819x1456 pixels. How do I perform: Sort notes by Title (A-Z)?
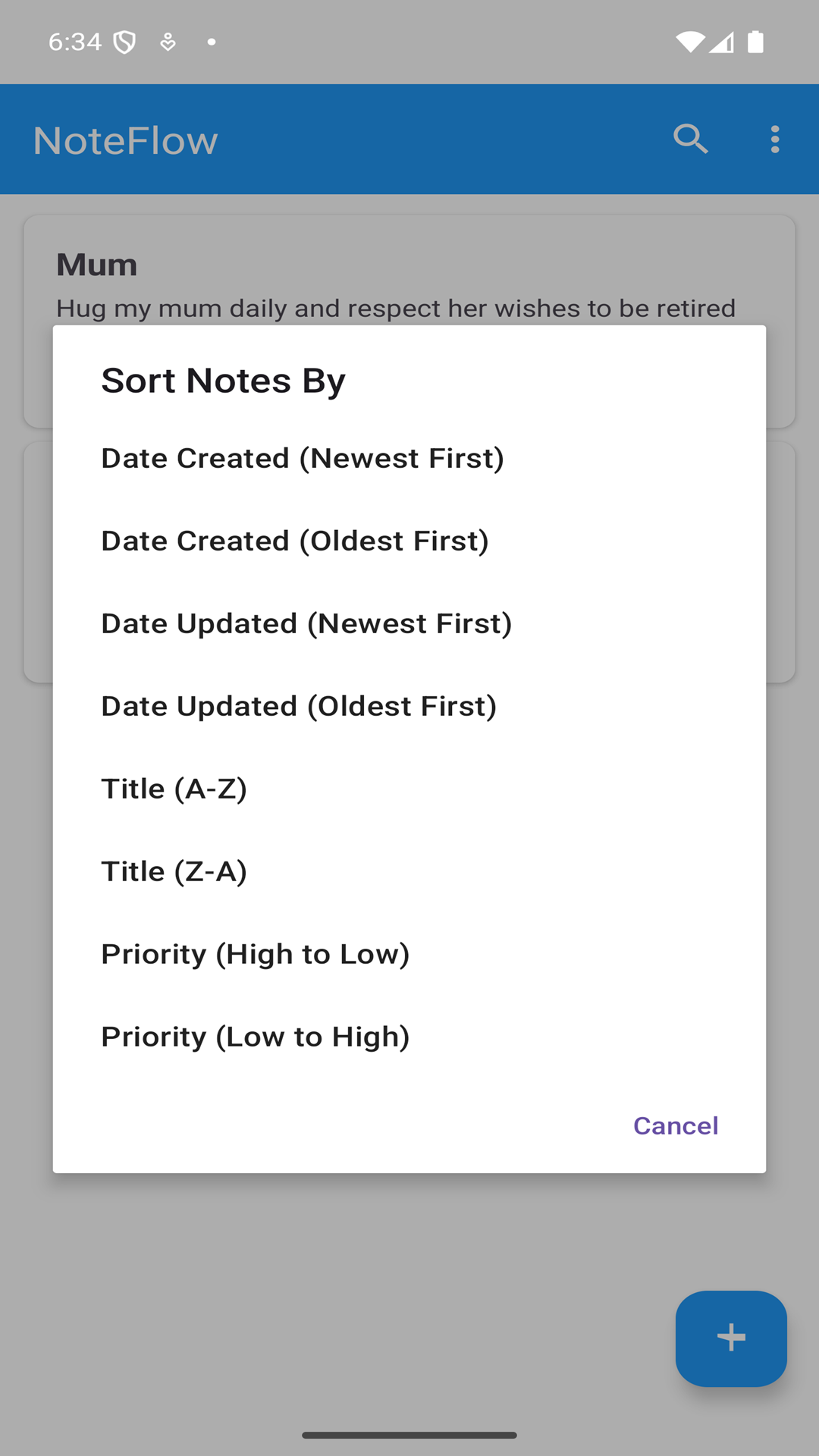(174, 789)
